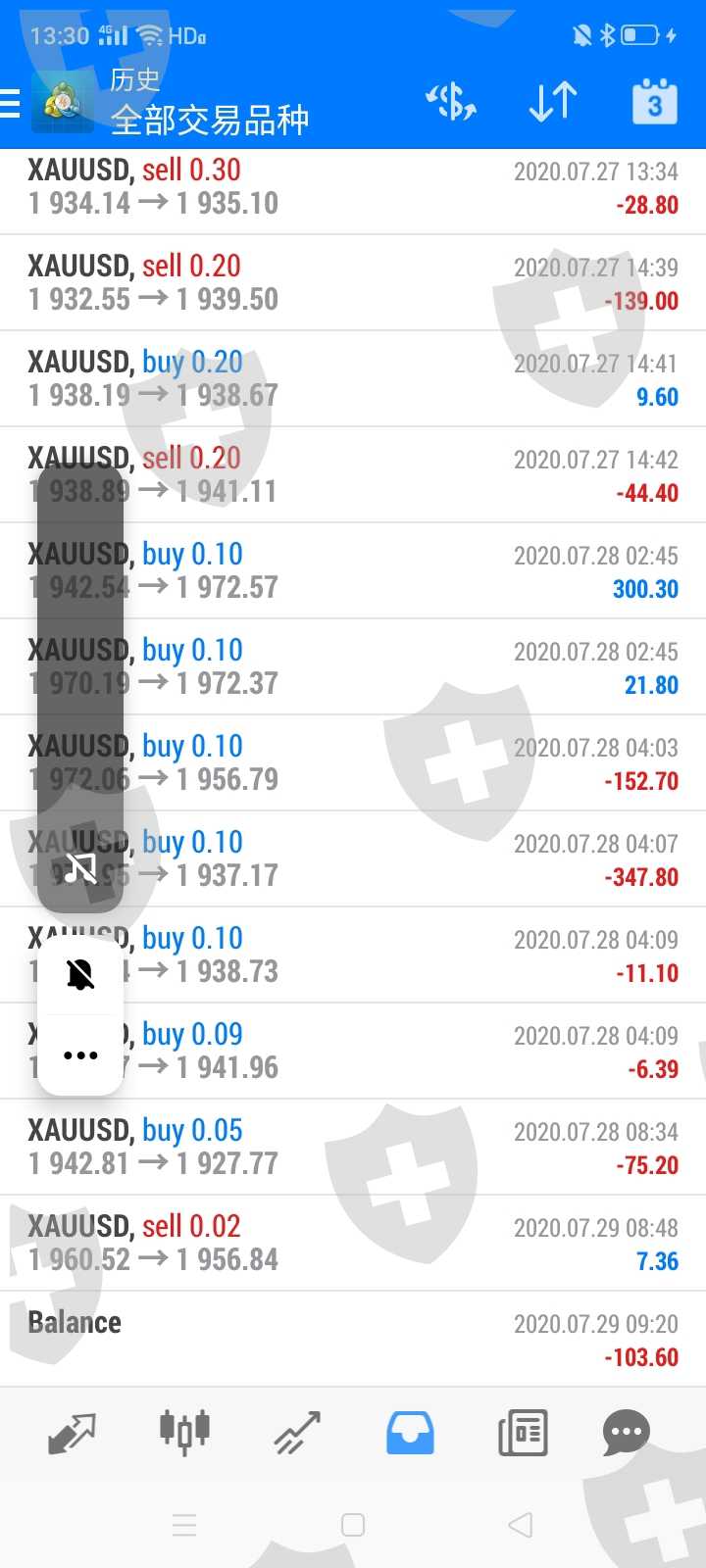Open the calendar date range picker

(x=655, y=102)
